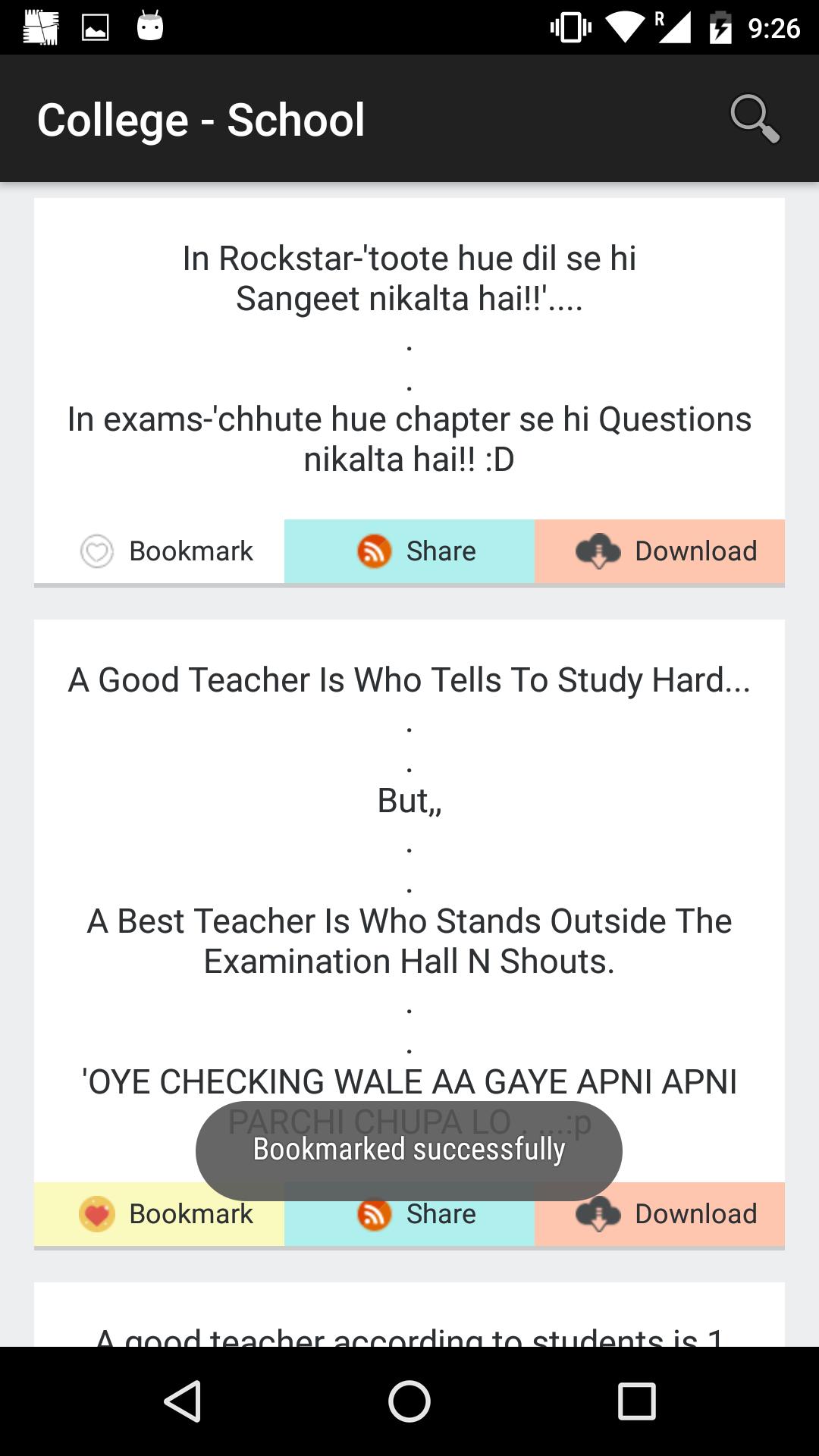819x1456 pixels.
Task: Tap the system home button
Action: pyautogui.click(x=409, y=1401)
